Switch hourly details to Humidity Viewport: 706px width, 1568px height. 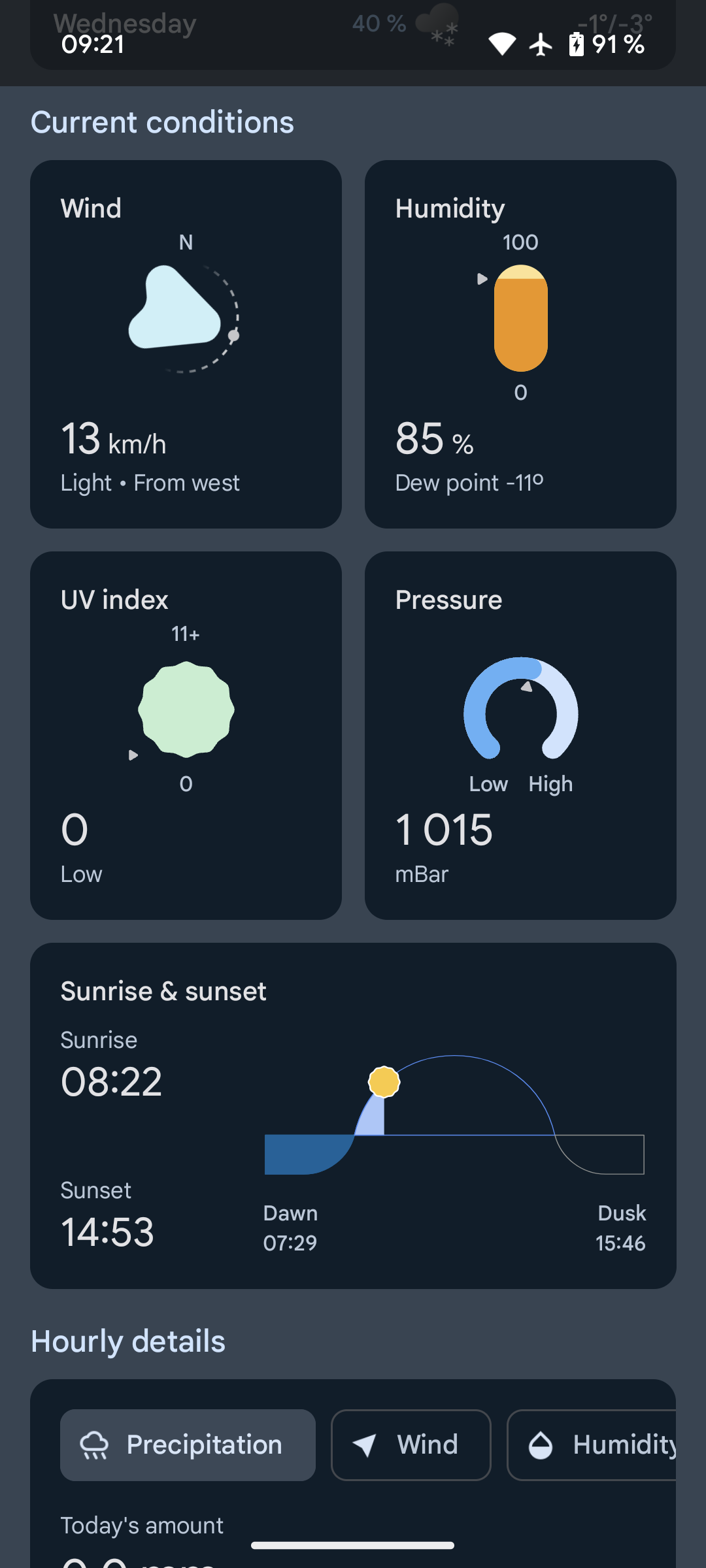coord(592,1445)
